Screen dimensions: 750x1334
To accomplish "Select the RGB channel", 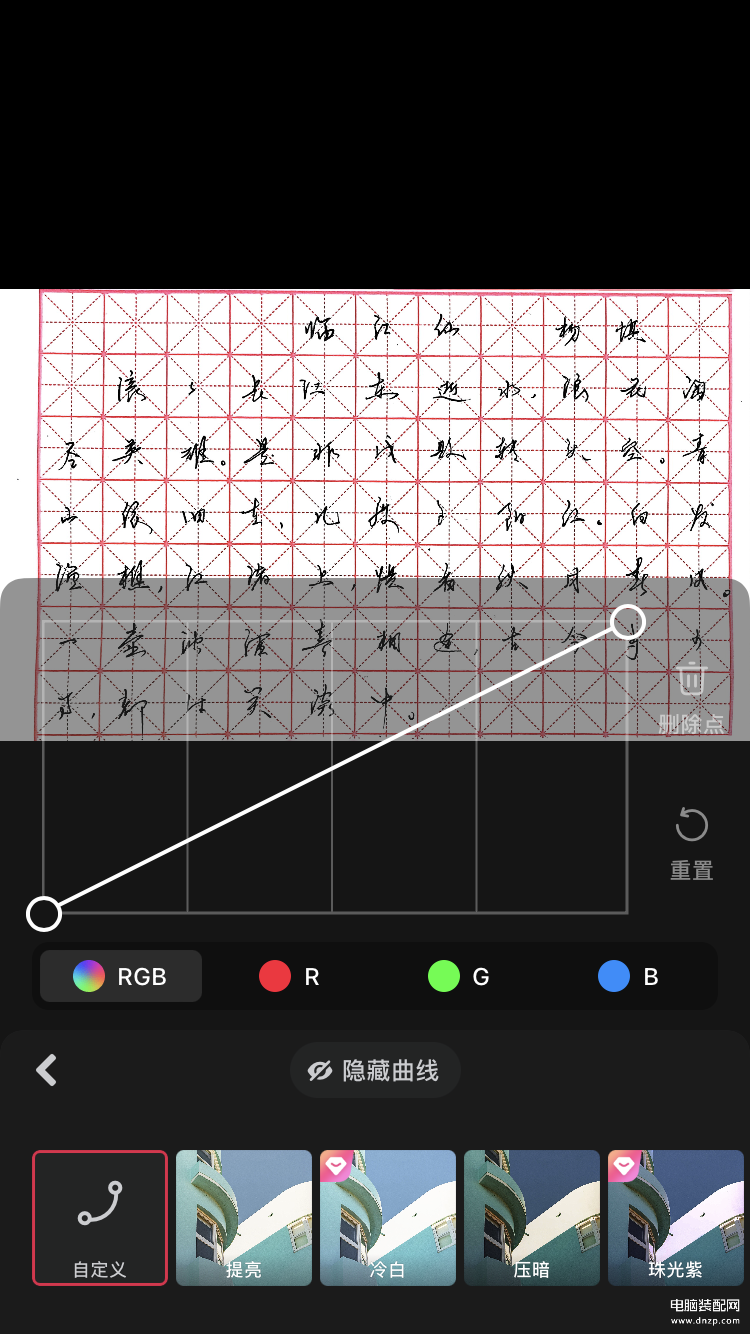I will pos(121,977).
